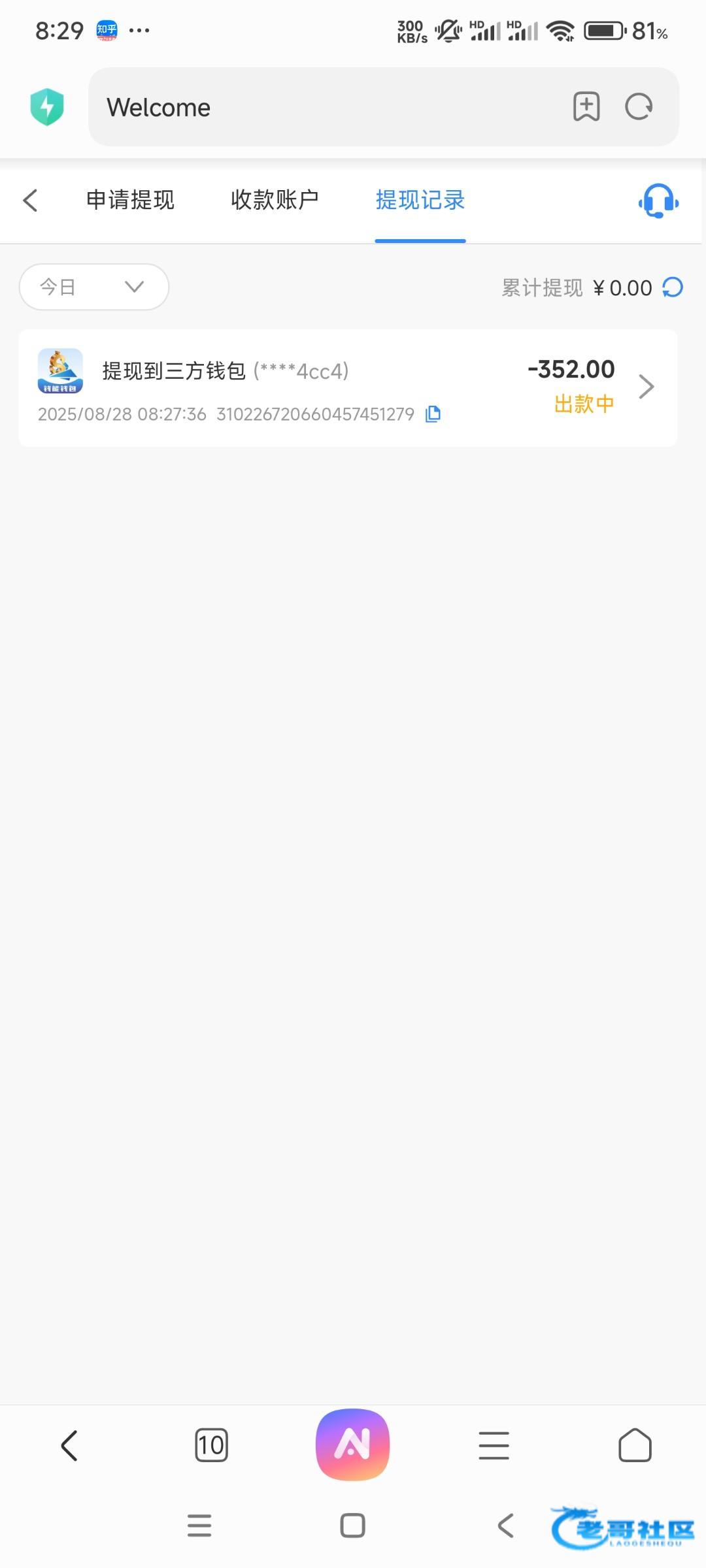Open the -352.00 withdrawal record details
This screenshot has width=706, height=1568.
point(348,388)
